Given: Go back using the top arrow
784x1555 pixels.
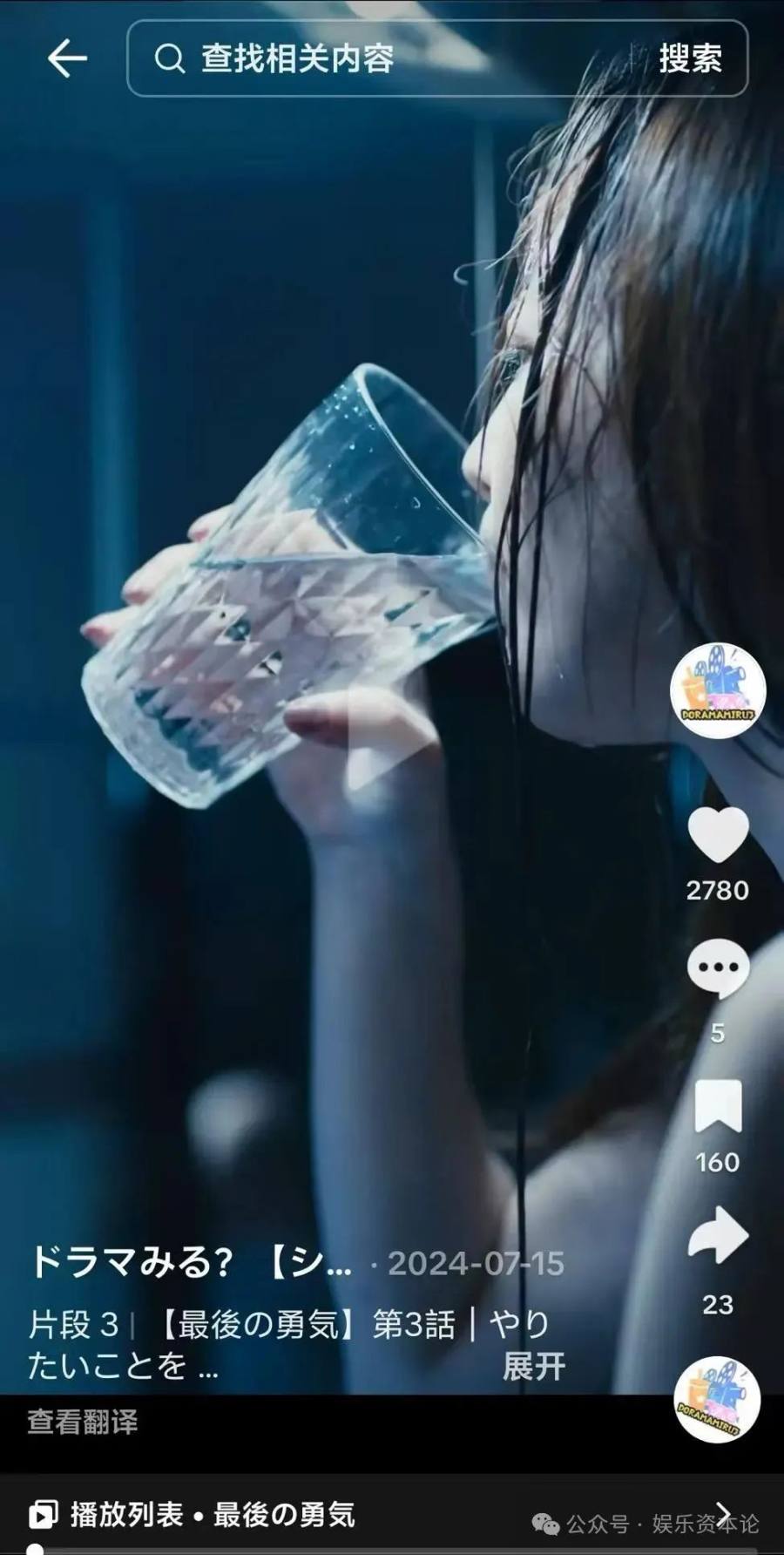Looking at the screenshot, I should tap(67, 59).
